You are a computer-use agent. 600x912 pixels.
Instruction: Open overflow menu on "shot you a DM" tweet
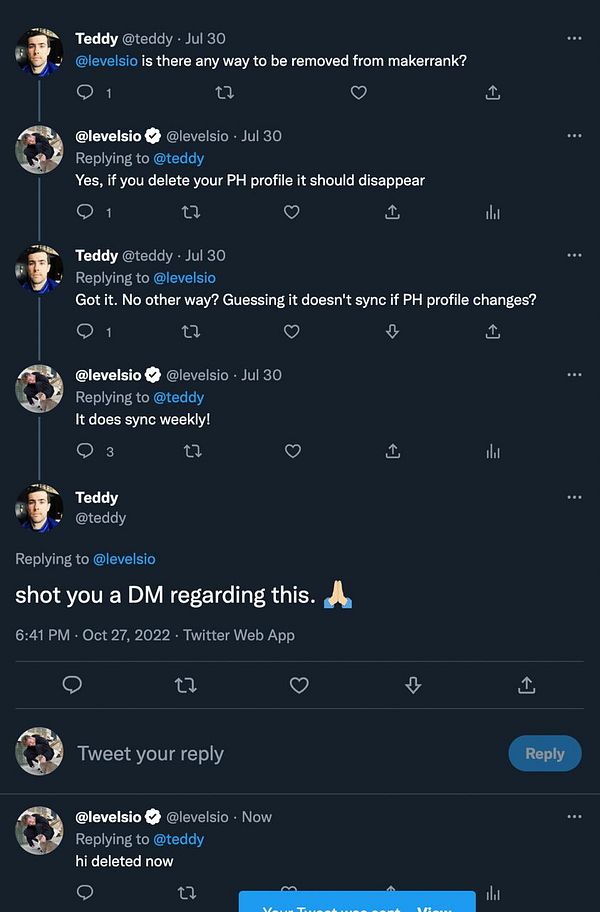(x=574, y=497)
